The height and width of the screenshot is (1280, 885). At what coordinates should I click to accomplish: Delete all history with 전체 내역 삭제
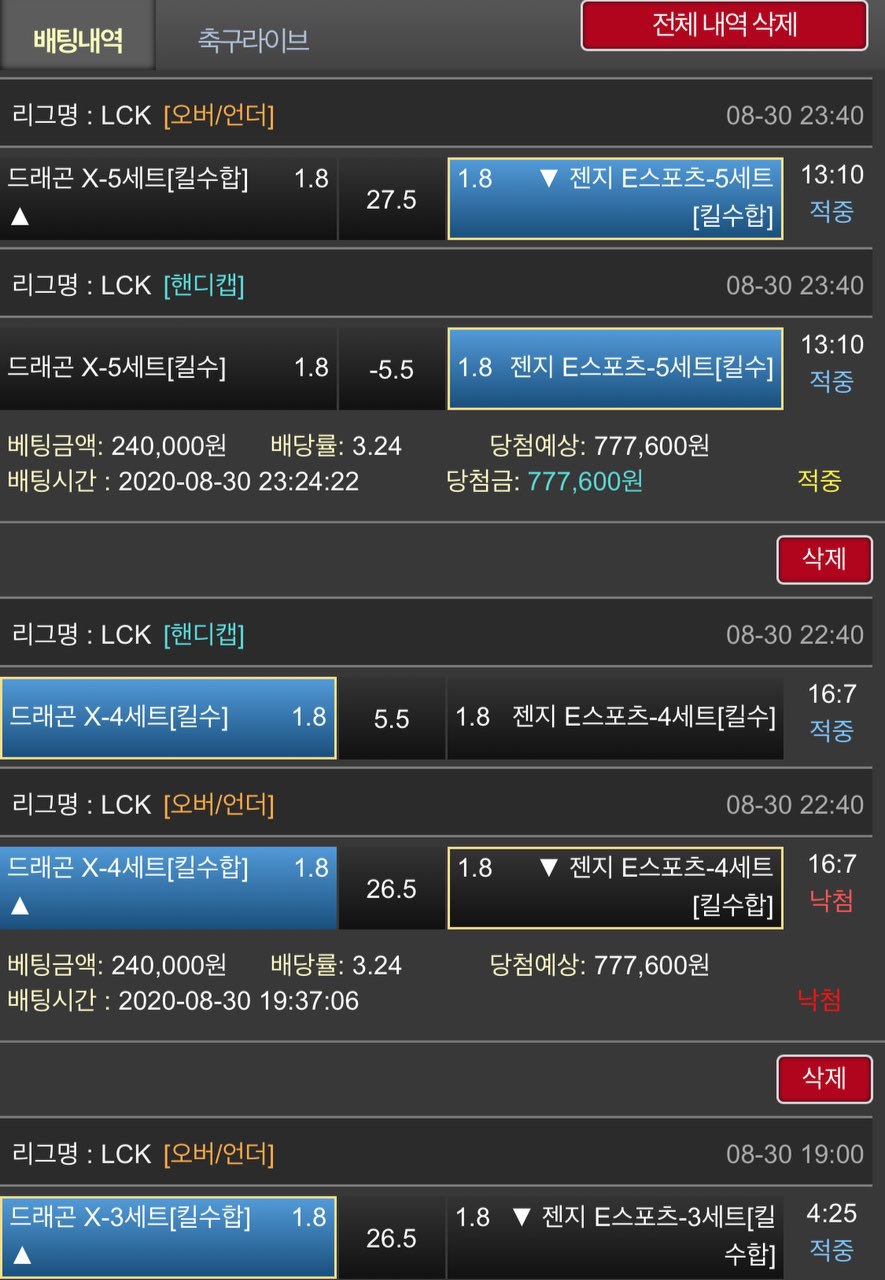pos(724,25)
